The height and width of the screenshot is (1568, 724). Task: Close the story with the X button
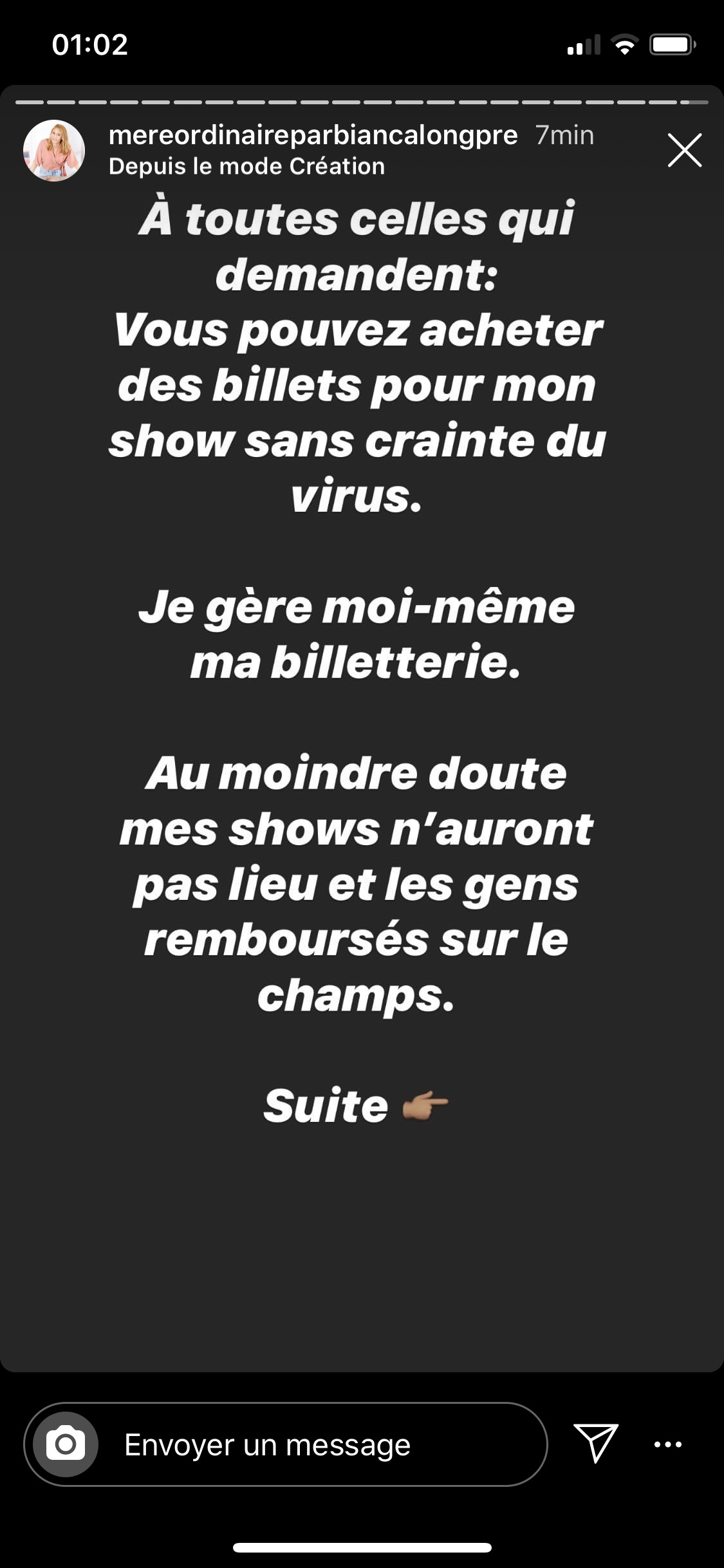pos(684,151)
